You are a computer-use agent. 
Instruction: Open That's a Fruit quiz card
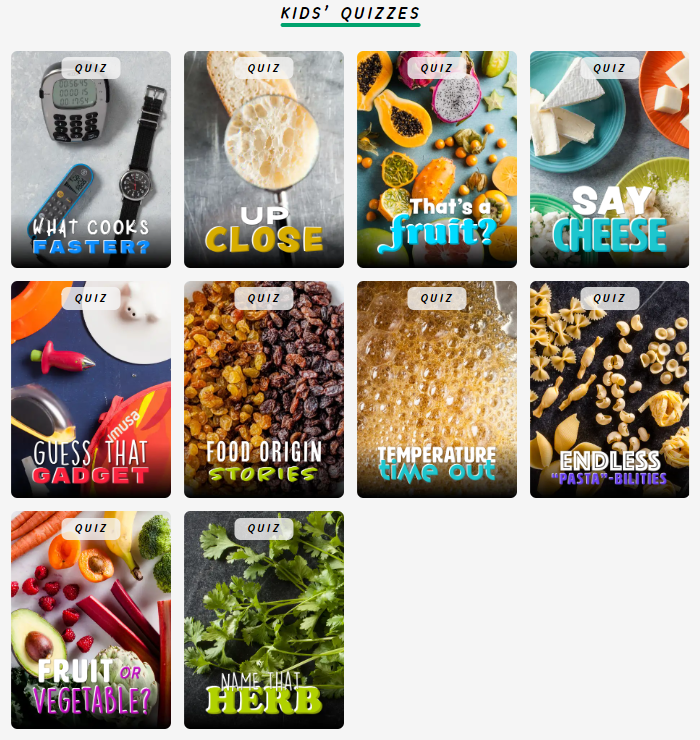click(437, 160)
